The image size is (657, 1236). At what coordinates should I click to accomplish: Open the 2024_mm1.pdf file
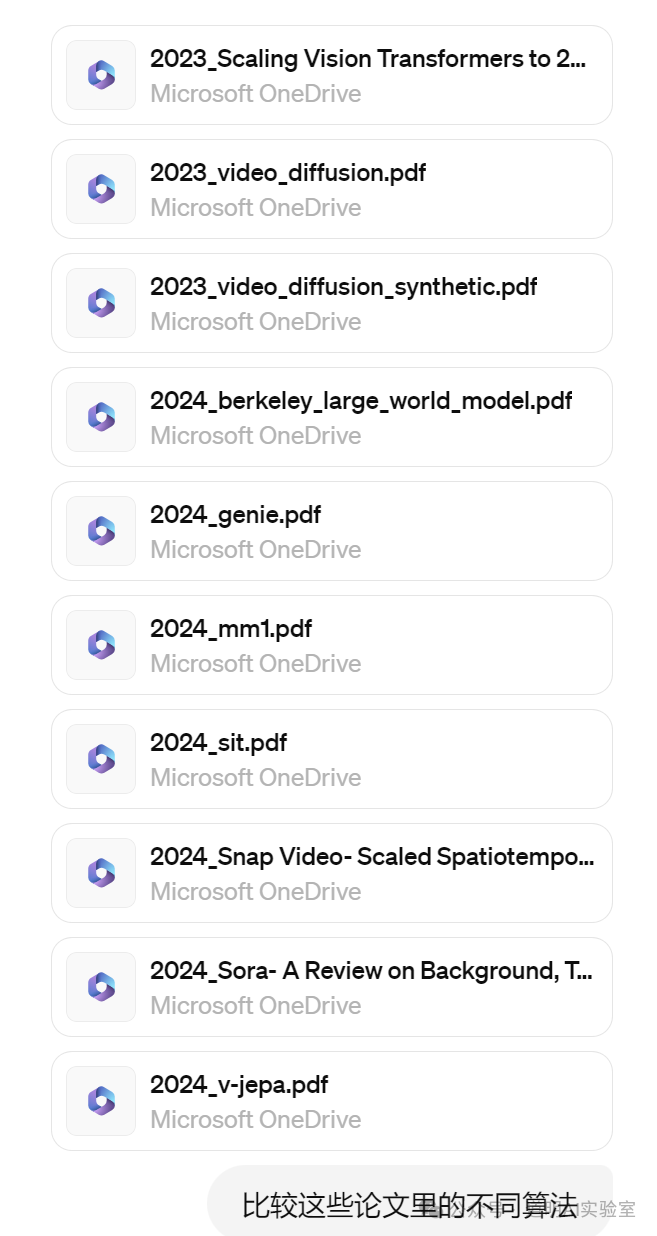pos(331,645)
